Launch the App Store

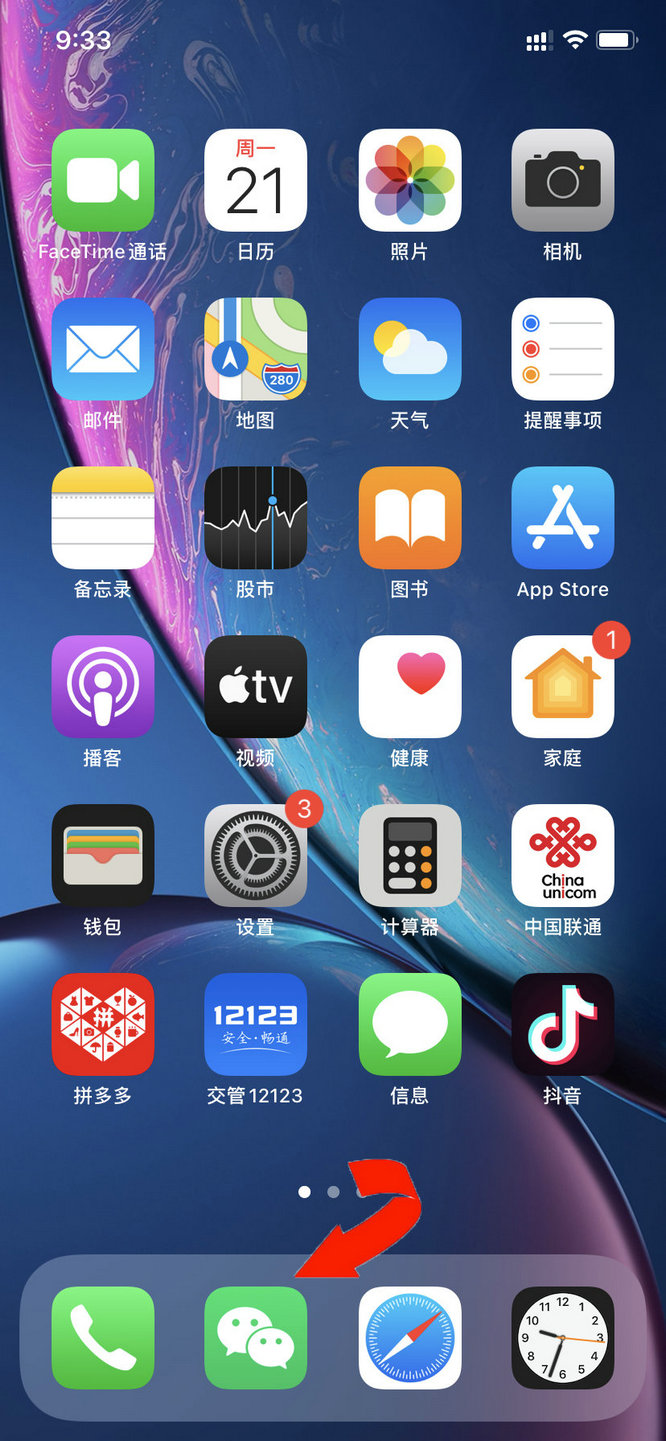[x=562, y=518]
